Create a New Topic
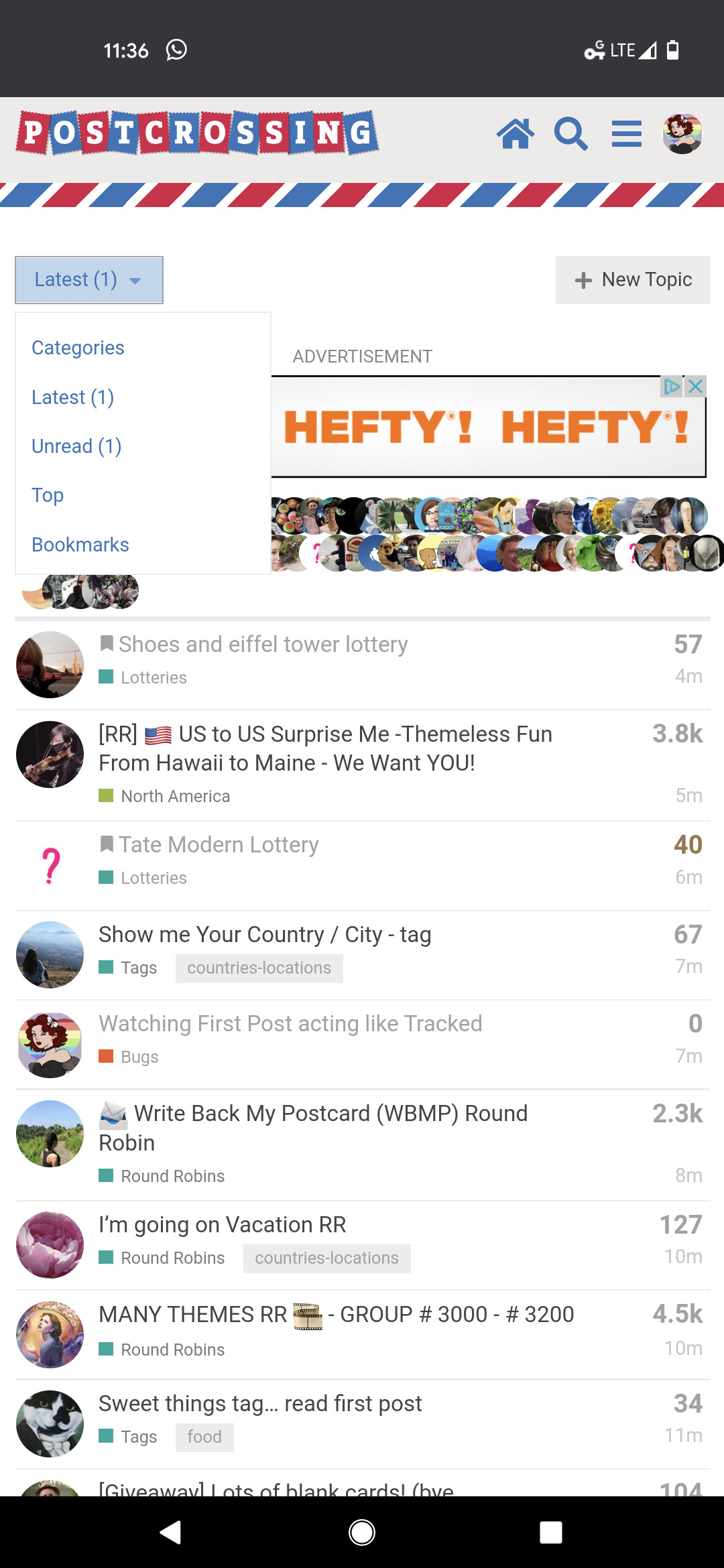 (633, 280)
